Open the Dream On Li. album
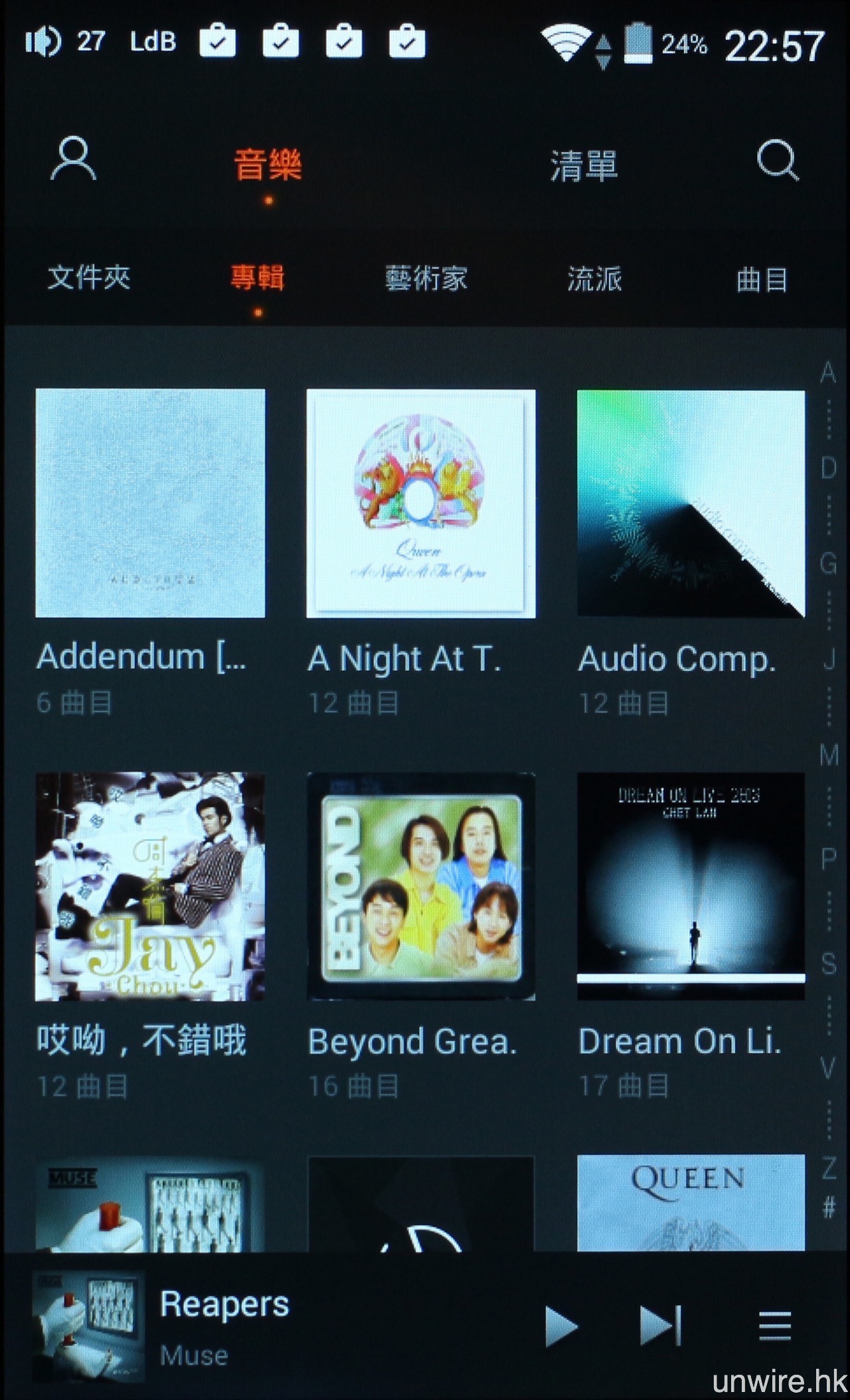Image resolution: width=850 pixels, height=1400 pixels. 691,886
